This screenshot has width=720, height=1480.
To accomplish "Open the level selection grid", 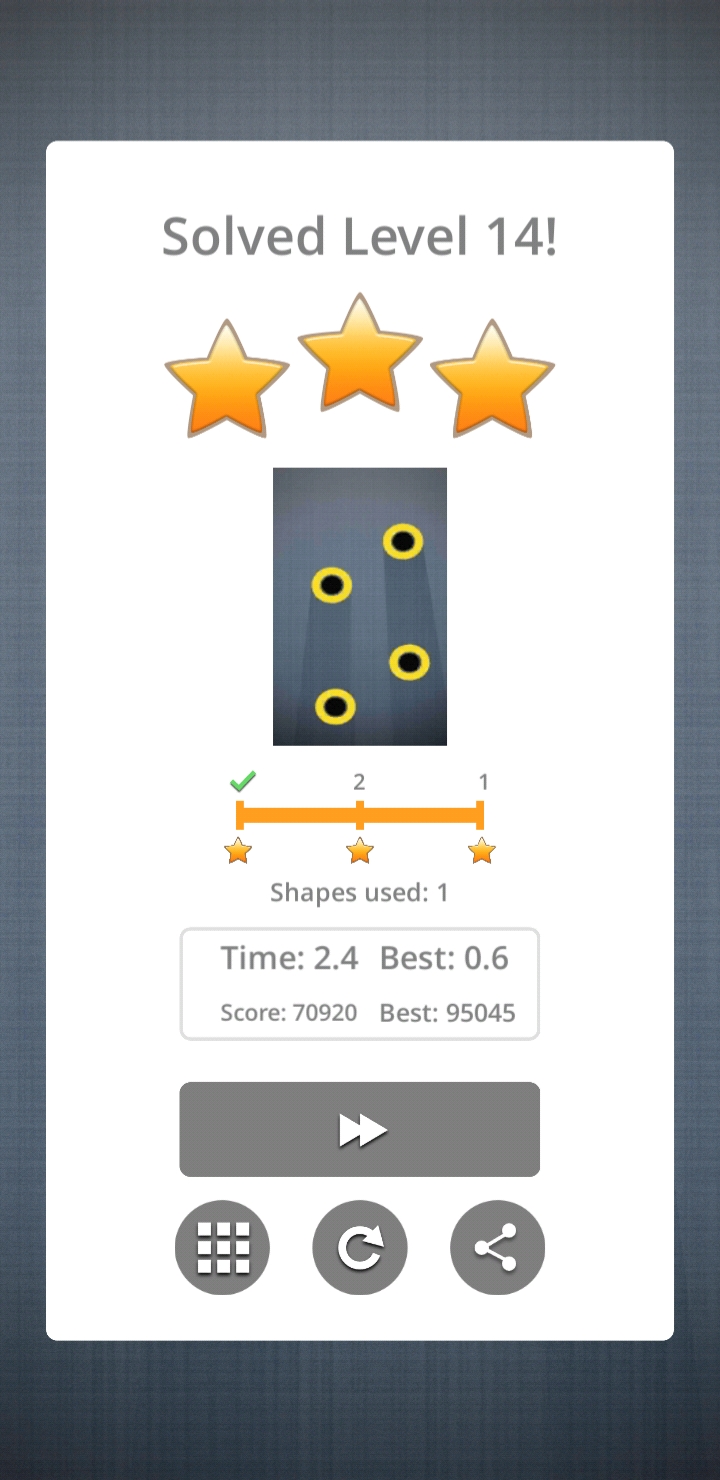I will [x=222, y=1247].
